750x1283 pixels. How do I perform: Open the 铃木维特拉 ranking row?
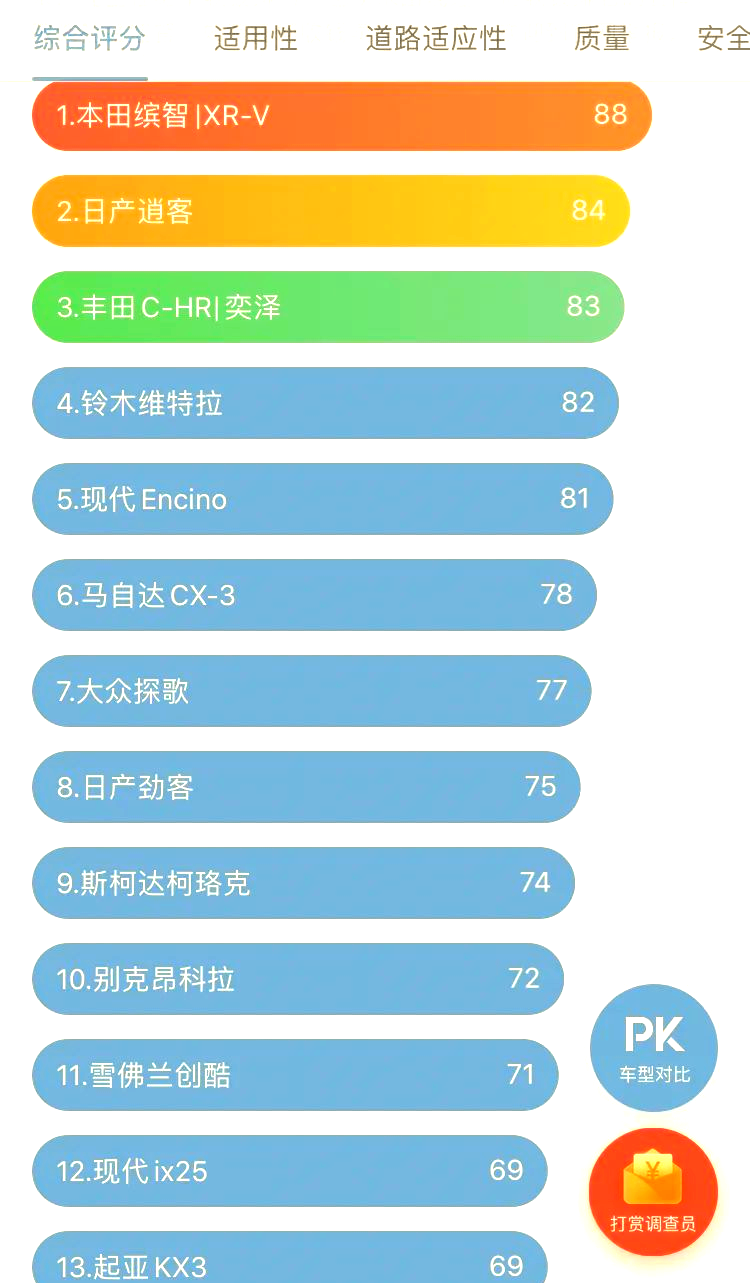coord(325,403)
